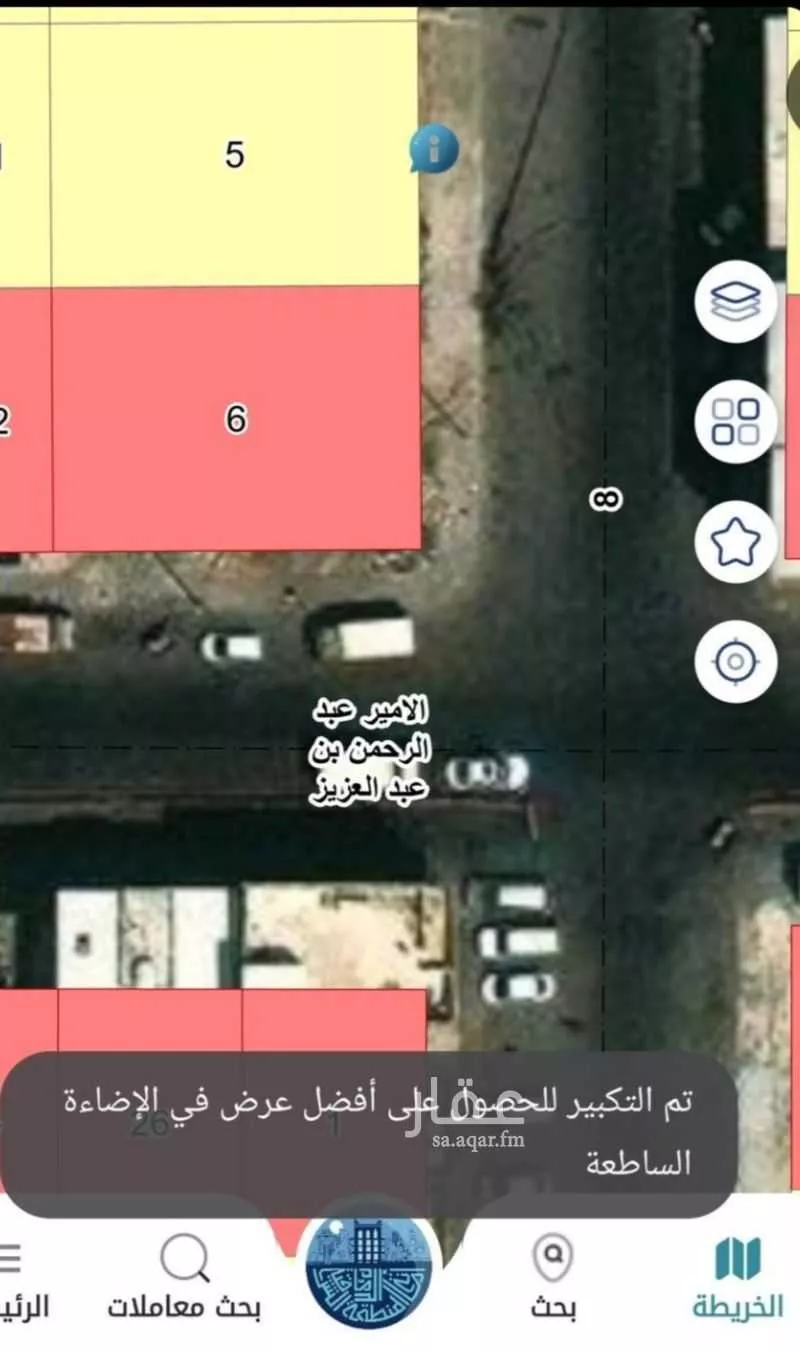Screen dimensions: 800x1351
Task: Click marker 8 on the street
Action: (603, 496)
